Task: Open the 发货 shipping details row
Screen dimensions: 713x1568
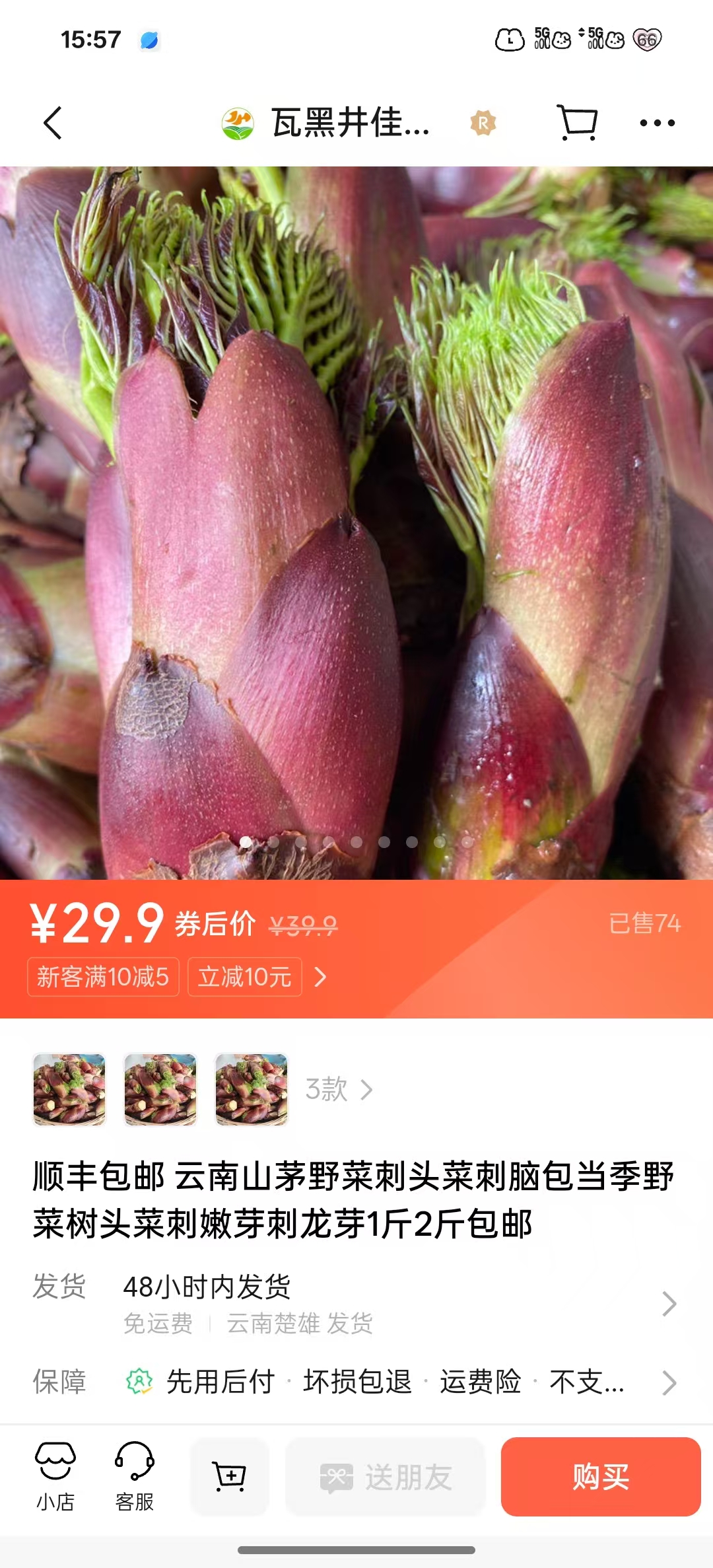Action: click(x=356, y=1304)
